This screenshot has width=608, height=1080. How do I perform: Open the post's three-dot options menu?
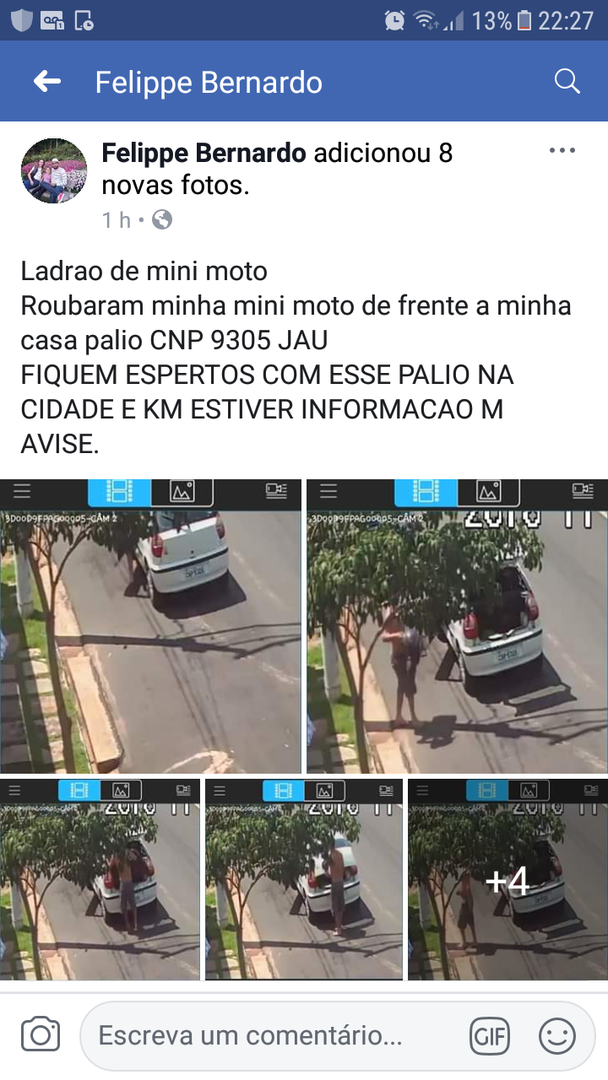[x=562, y=151]
